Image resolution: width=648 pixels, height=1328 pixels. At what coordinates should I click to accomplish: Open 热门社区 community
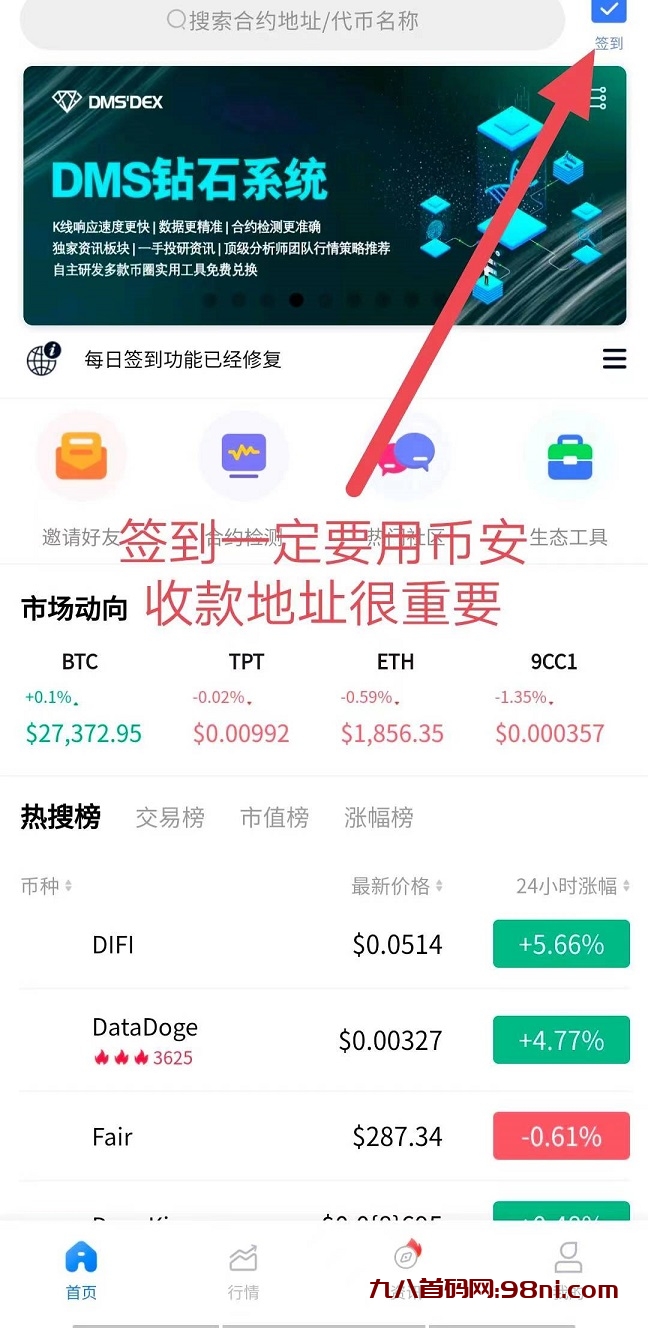point(407,457)
